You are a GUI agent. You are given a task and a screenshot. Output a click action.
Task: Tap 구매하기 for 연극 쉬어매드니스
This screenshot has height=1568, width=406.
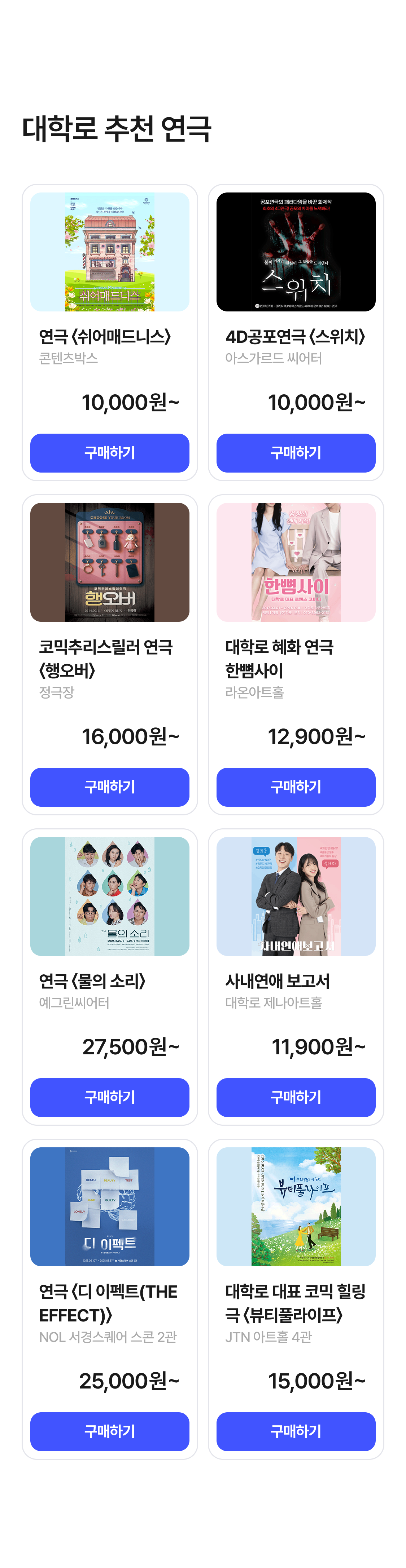point(110,452)
